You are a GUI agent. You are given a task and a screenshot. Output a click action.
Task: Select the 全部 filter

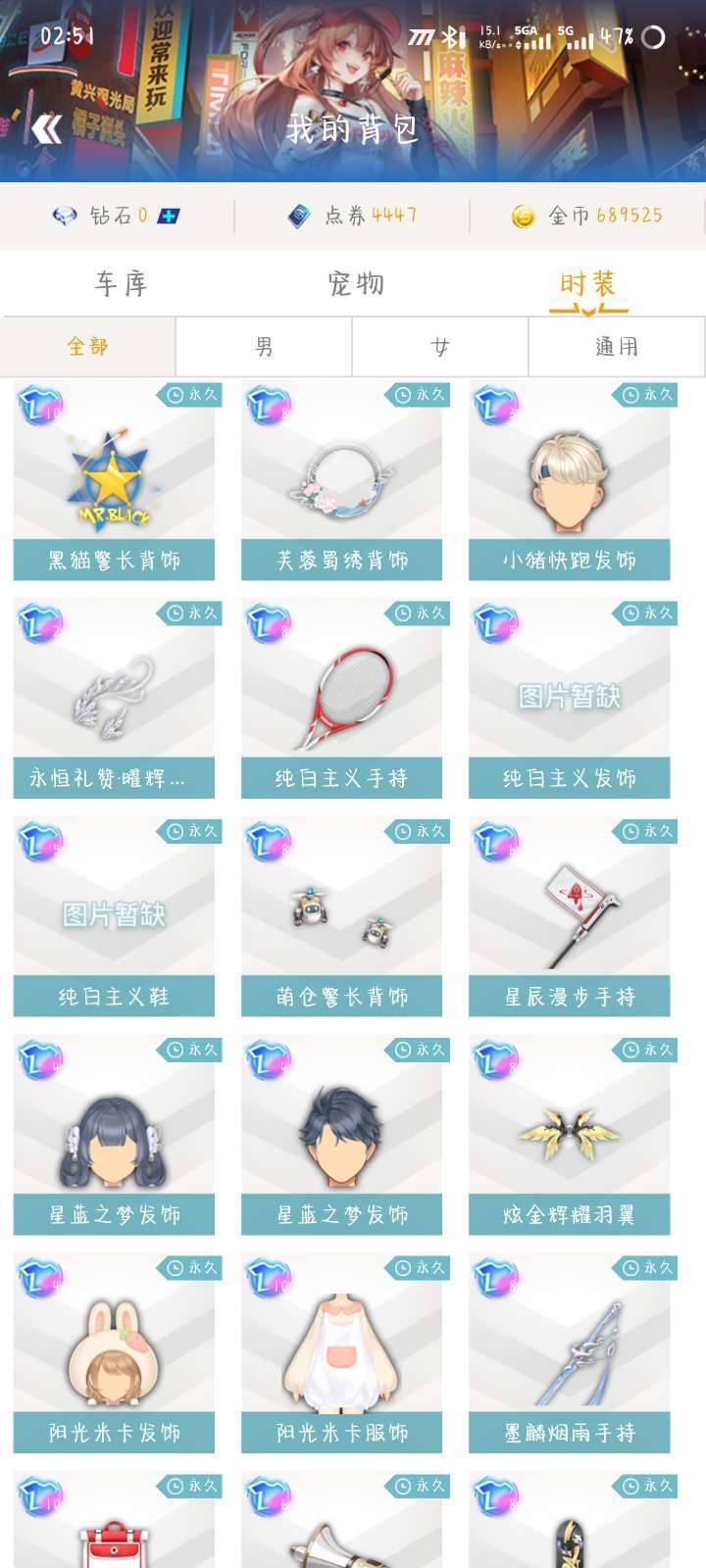pyautogui.click(x=88, y=347)
